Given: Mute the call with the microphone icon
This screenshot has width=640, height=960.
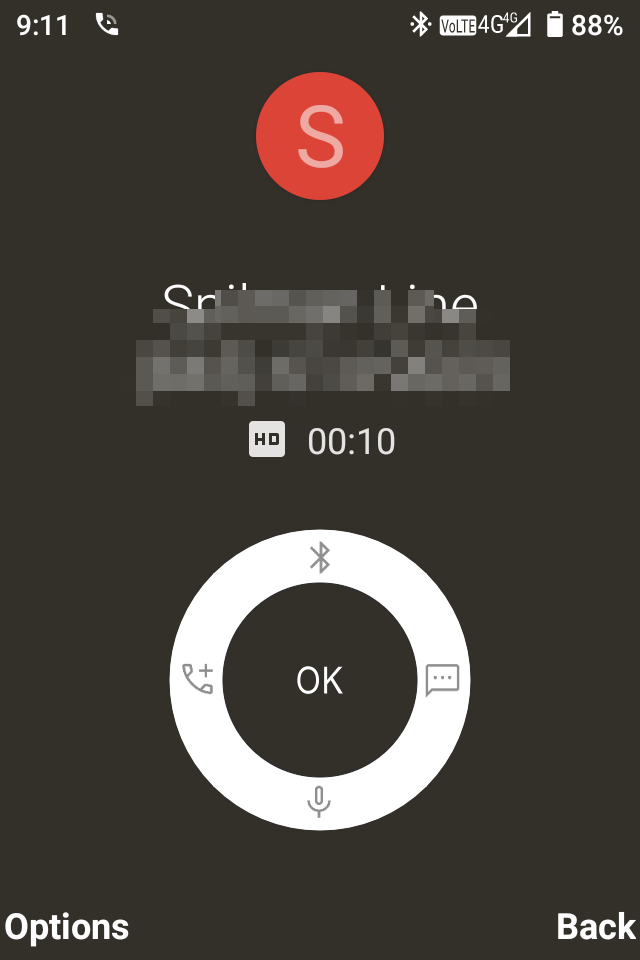Looking at the screenshot, I should pyautogui.click(x=319, y=801).
